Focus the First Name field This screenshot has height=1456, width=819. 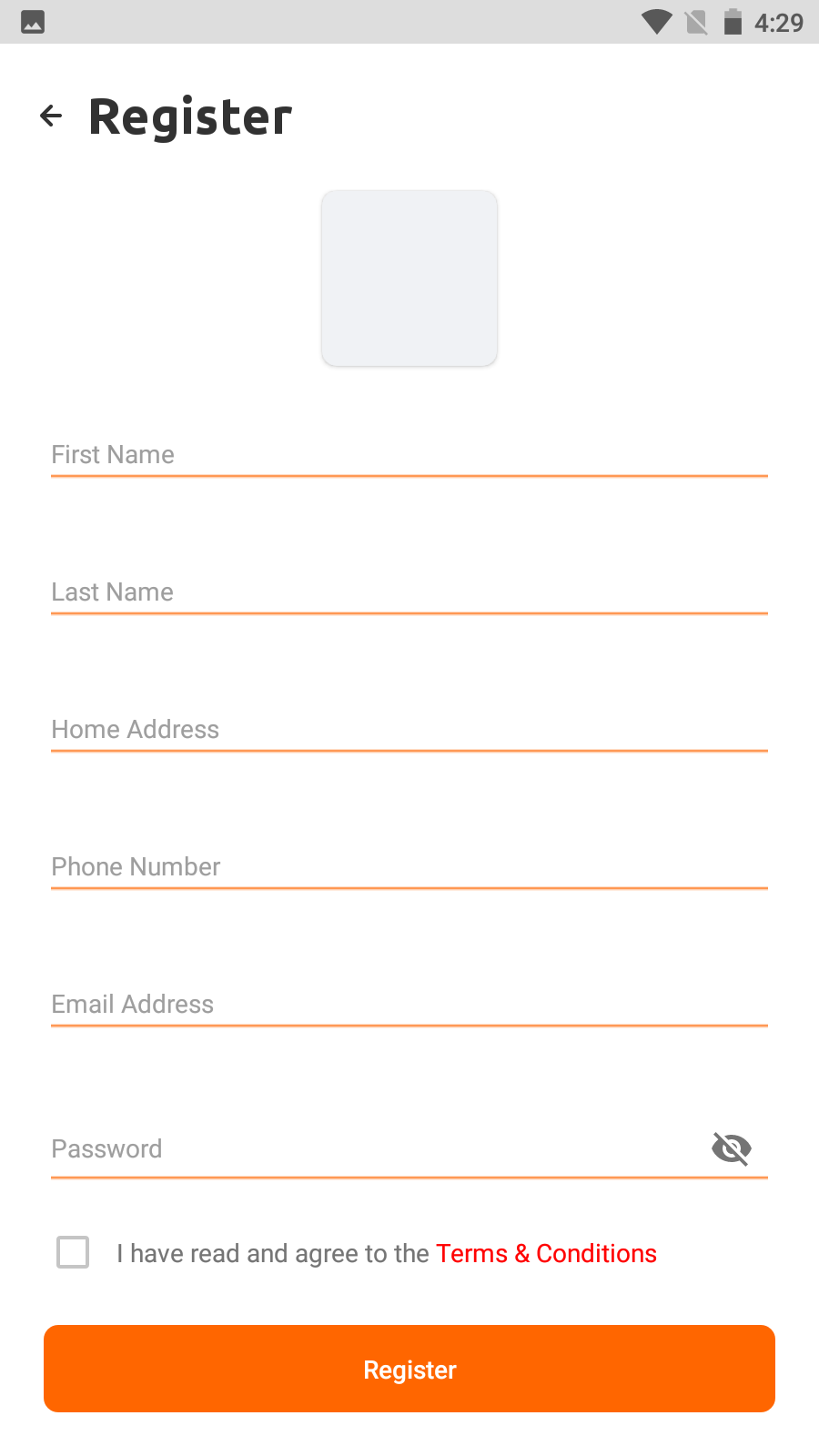click(x=409, y=454)
